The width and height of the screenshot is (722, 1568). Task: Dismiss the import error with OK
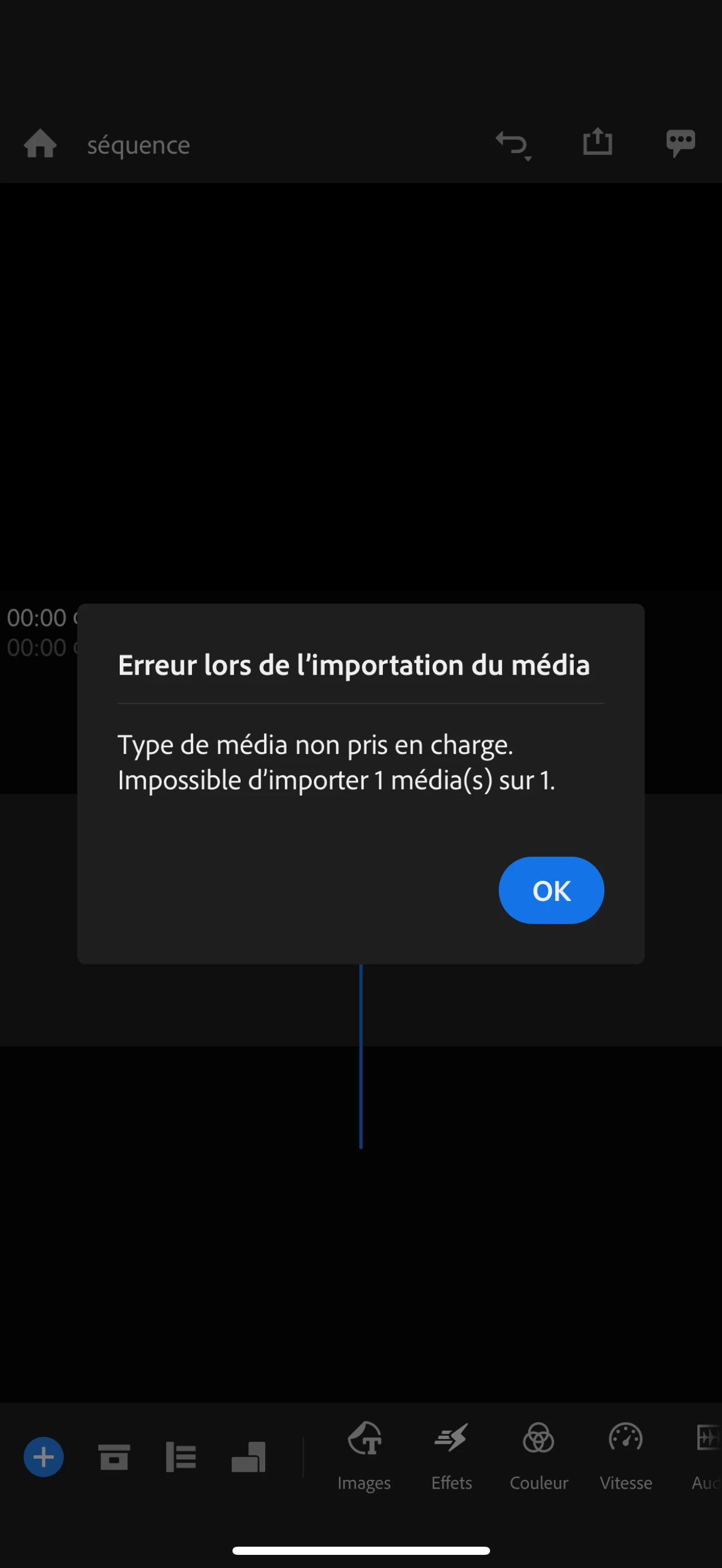[x=551, y=890]
